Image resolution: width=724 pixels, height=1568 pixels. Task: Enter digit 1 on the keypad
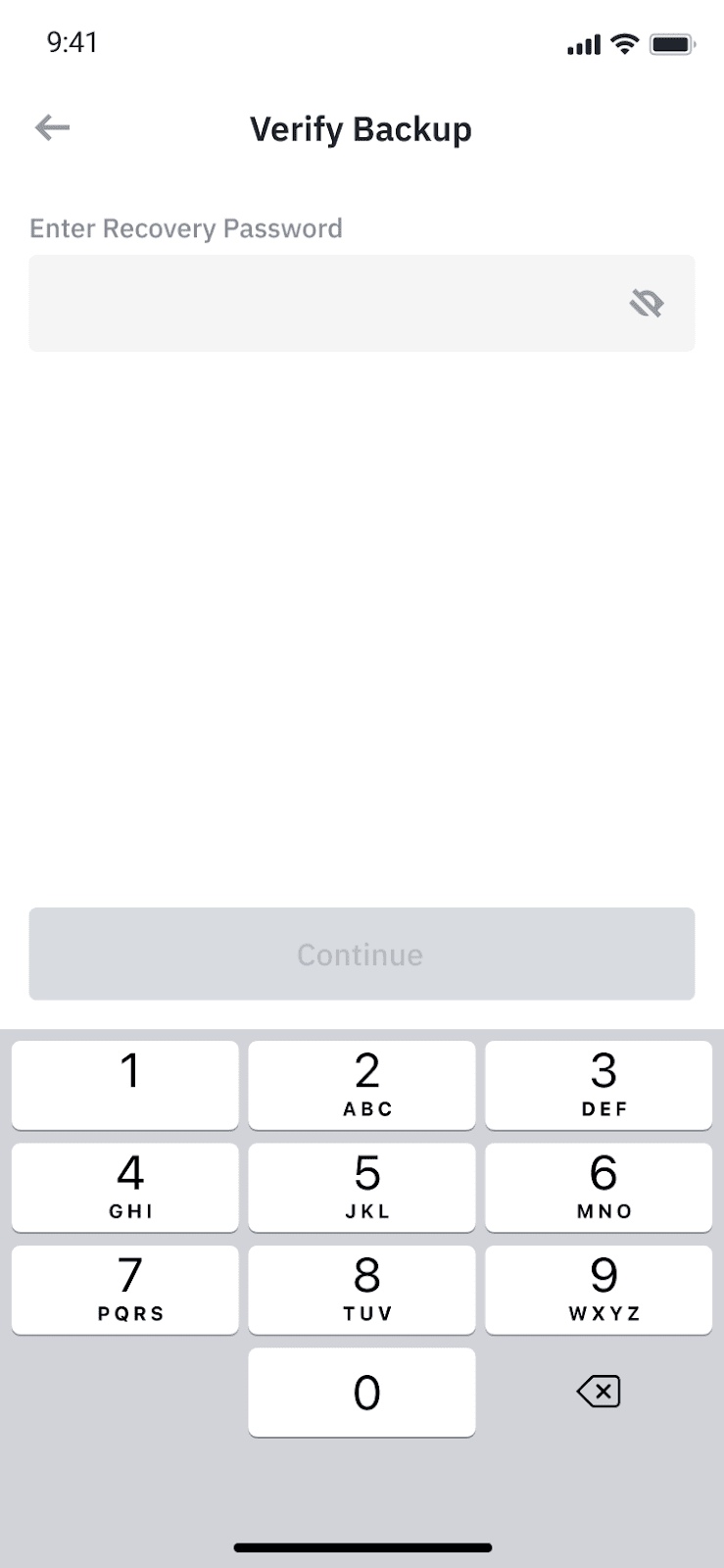click(x=125, y=1085)
